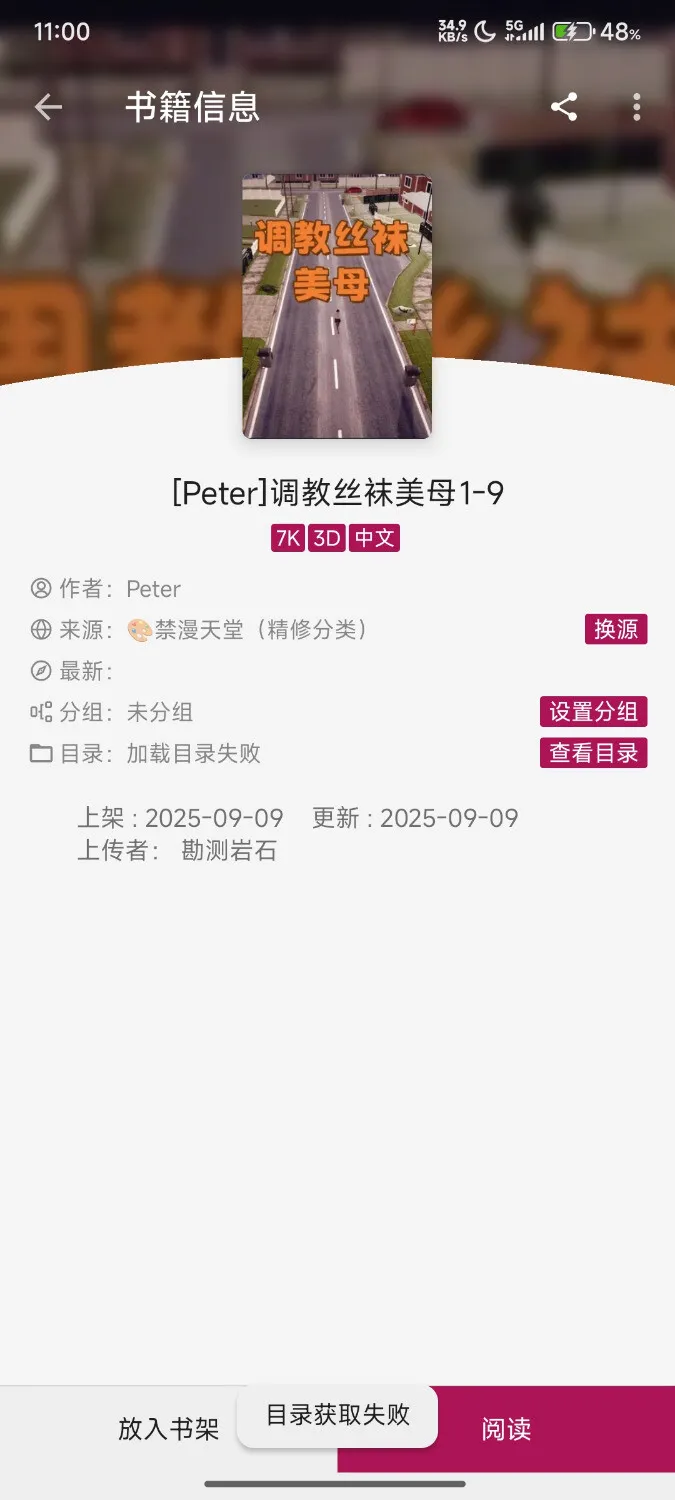The image size is (675, 1500).
Task: Tap 设置分组 to set the group
Action: [593, 712]
